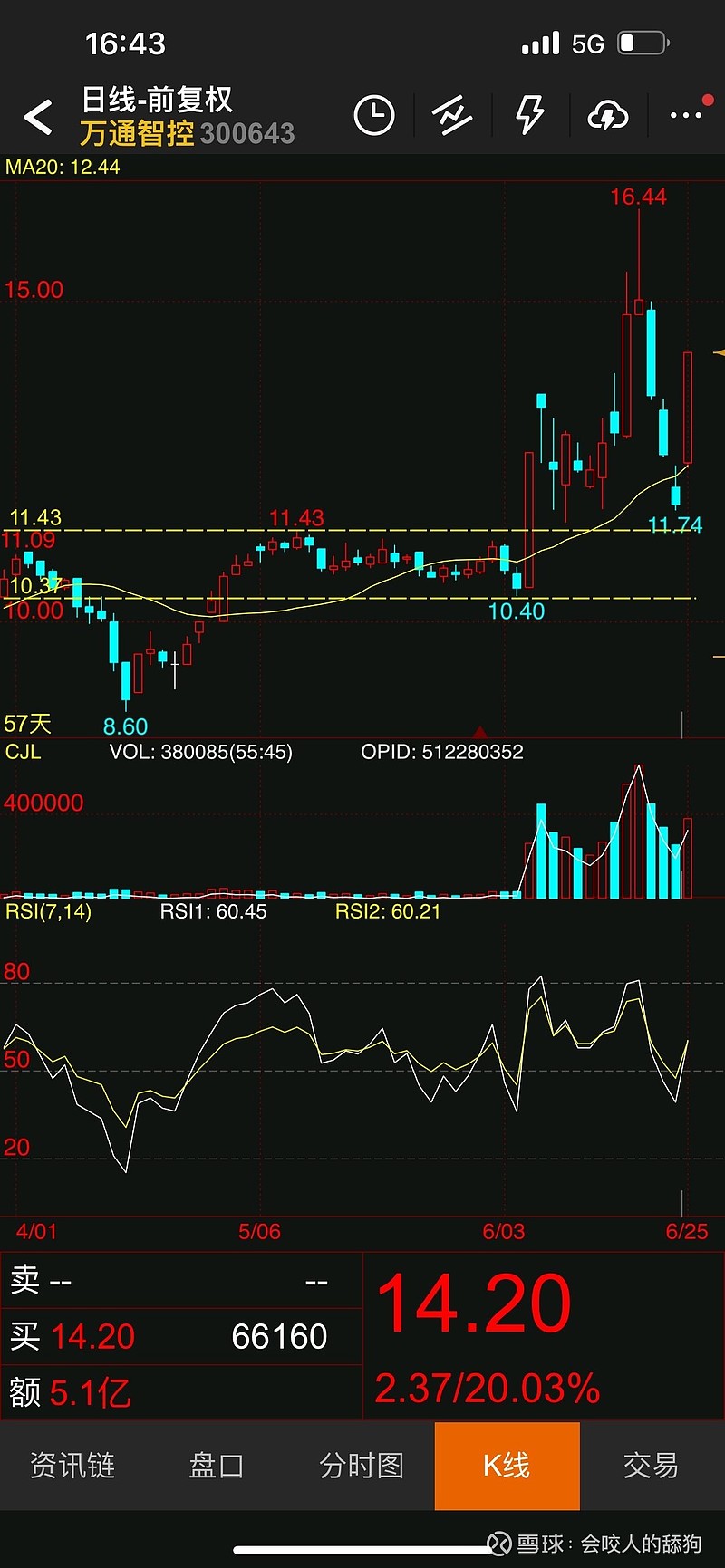This screenshot has height=1568, width=725.
Task: Tap the cloud lightning icon
Action: tap(608, 115)
